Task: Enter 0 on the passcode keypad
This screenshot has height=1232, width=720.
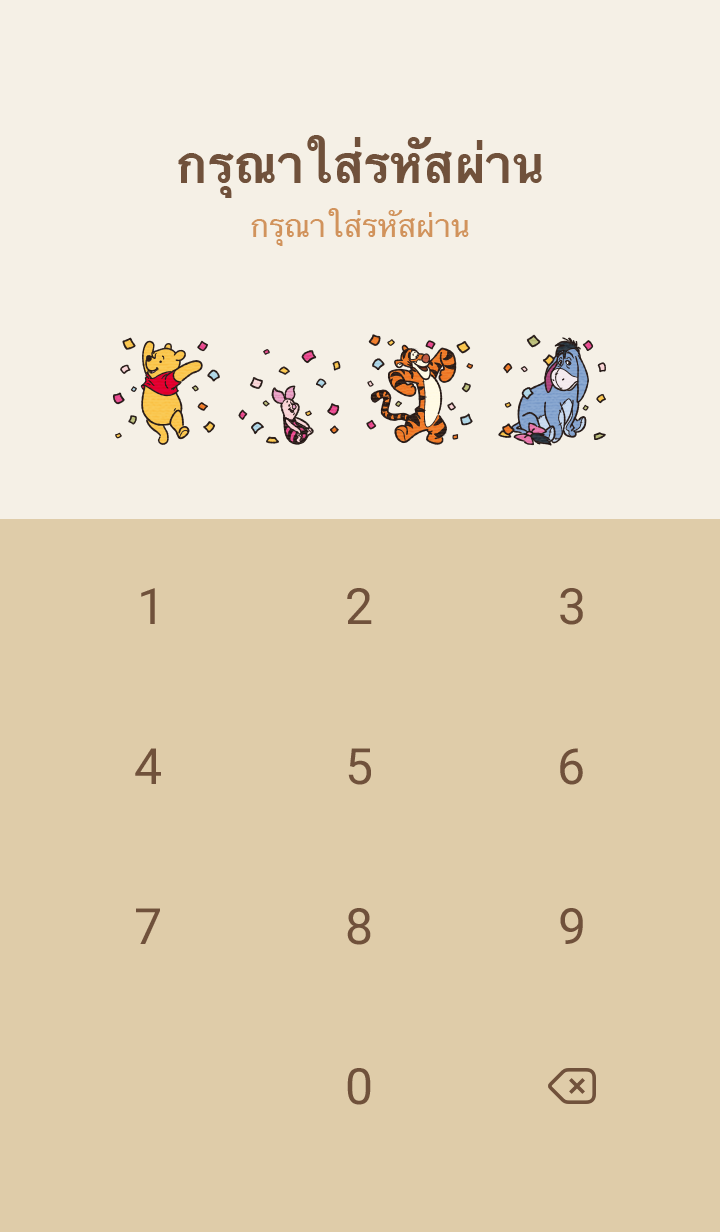Action: (x=359, y=1087)
